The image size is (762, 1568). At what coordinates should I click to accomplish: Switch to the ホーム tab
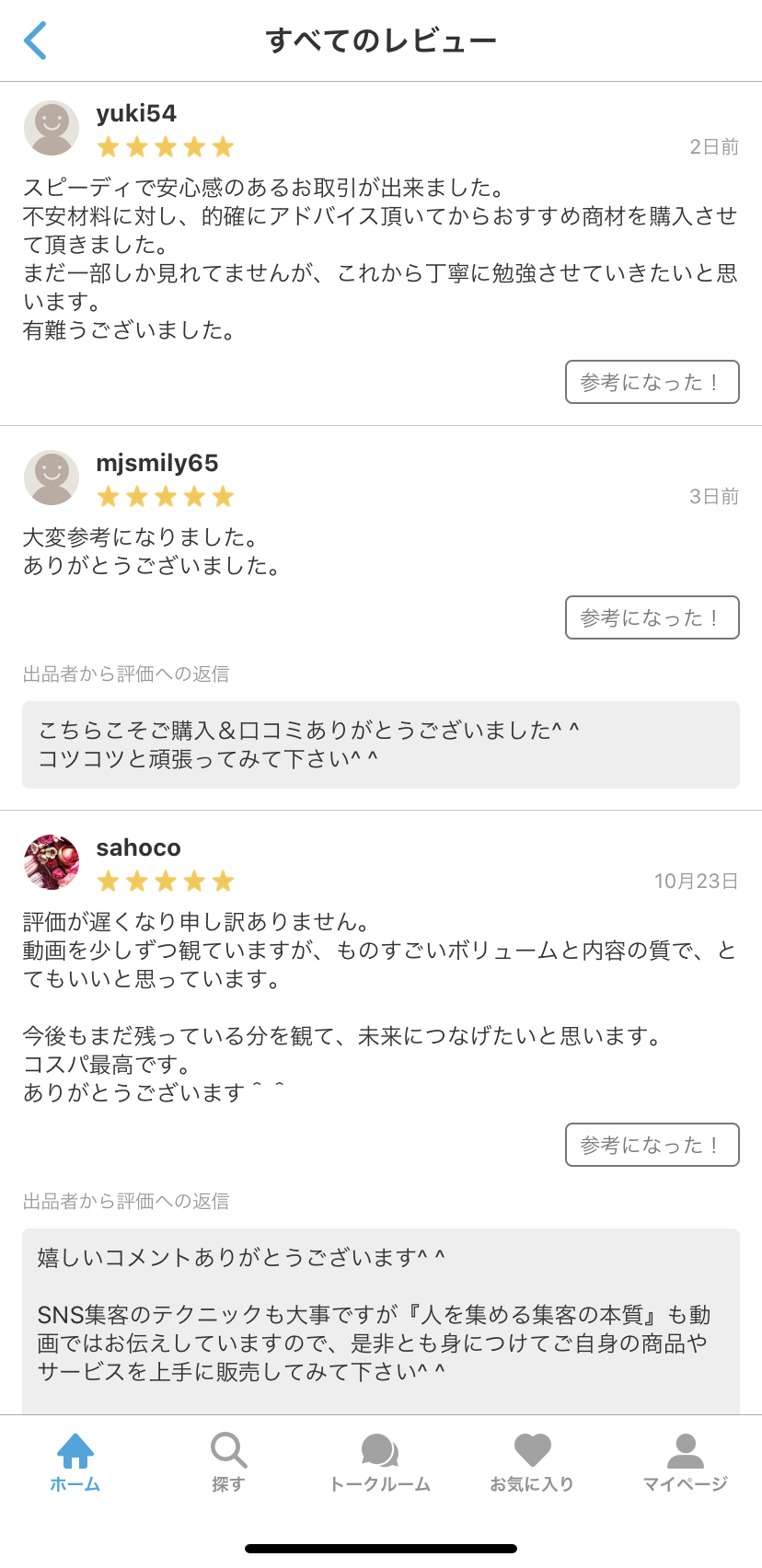[75, 1461]
